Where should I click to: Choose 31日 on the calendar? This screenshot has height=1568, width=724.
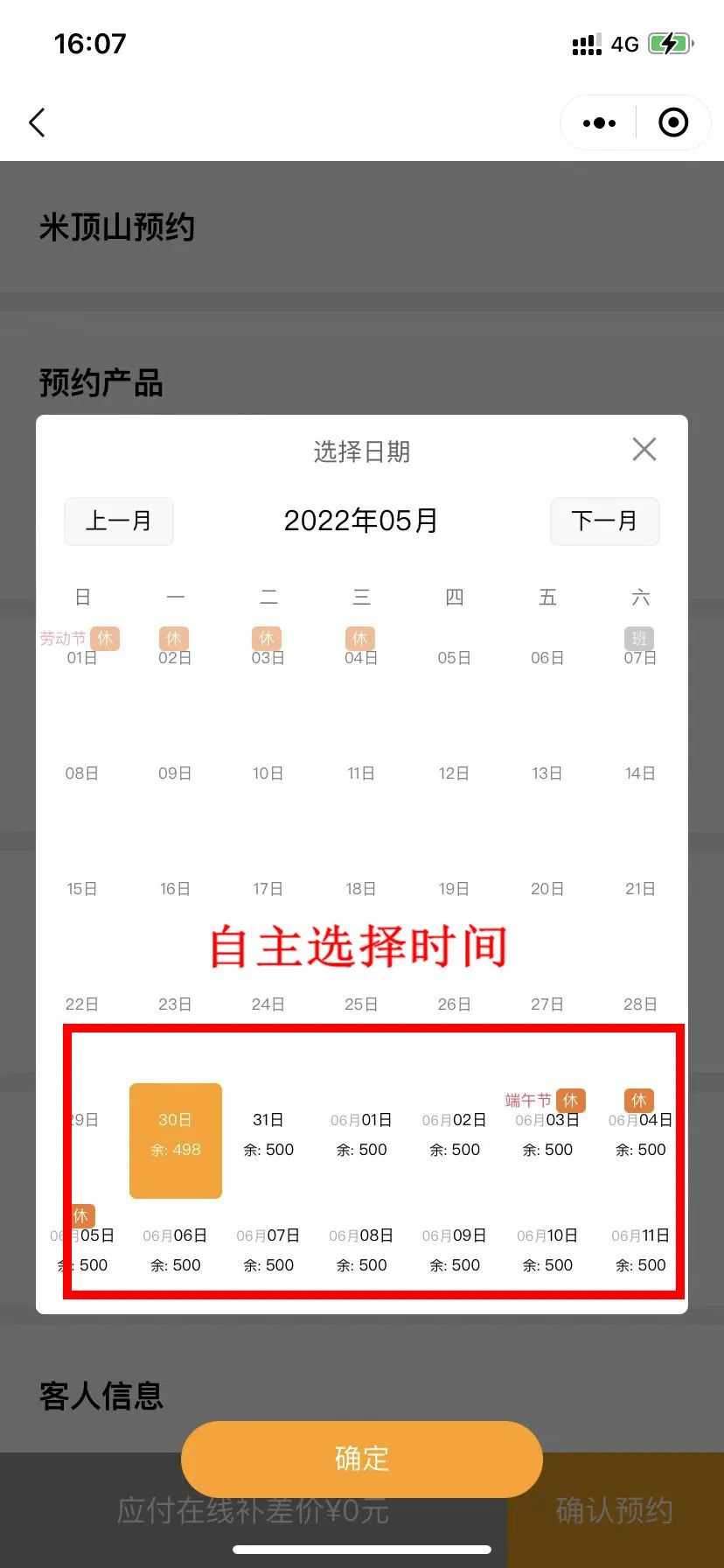[x=268, y=1135]
